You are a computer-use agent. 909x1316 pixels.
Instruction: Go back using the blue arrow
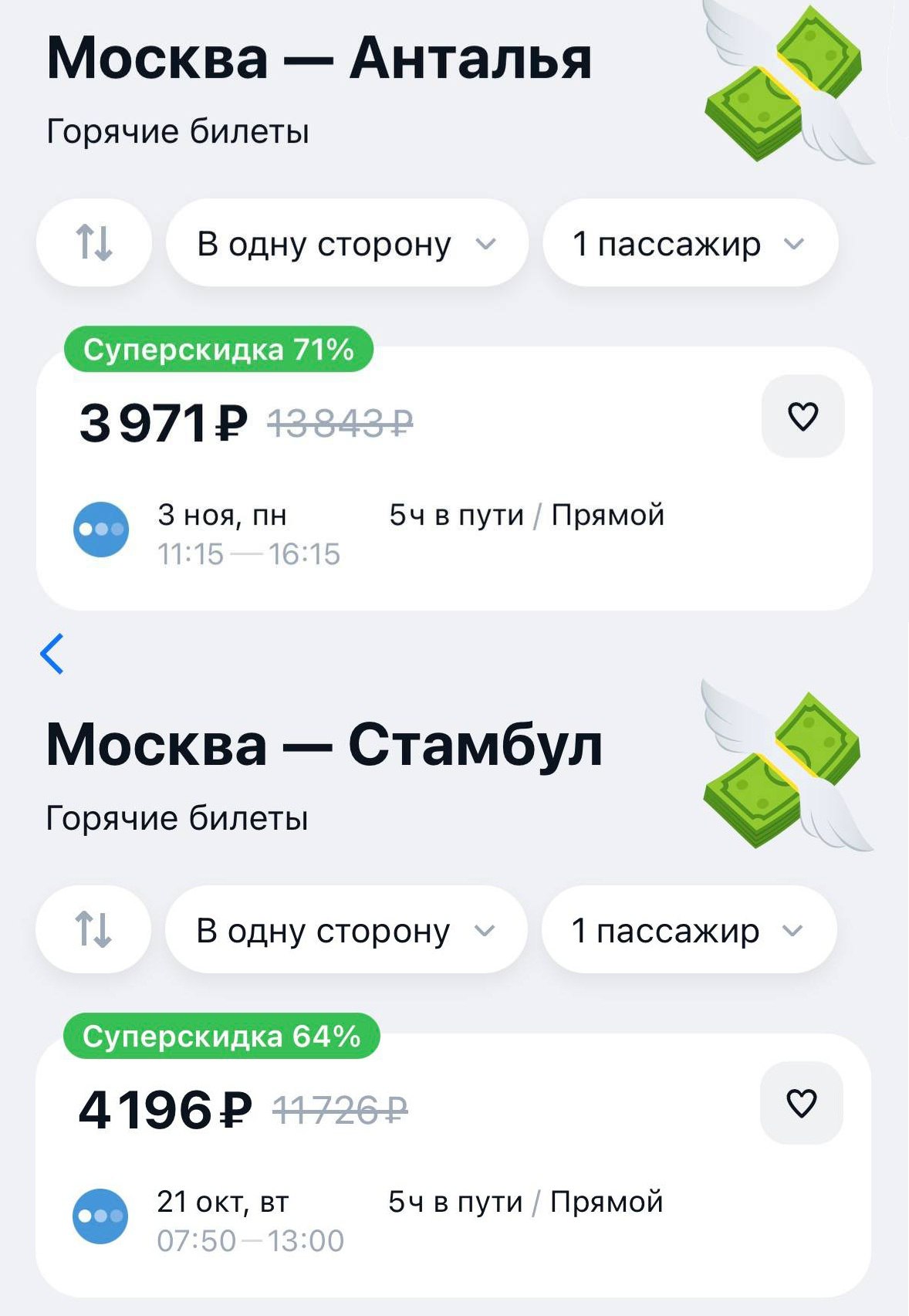[52, 654]
